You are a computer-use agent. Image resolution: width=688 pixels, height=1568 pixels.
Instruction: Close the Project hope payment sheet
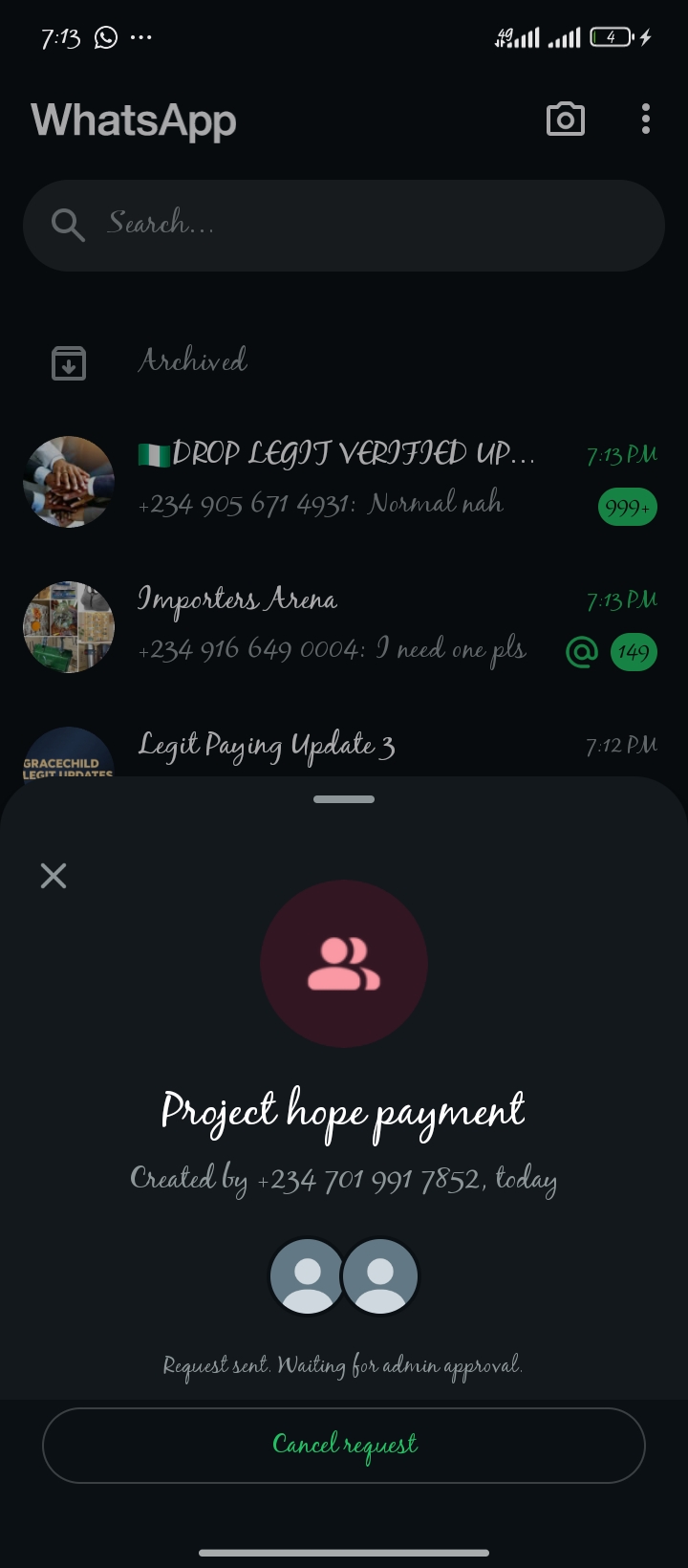click(x=54, y=876)
